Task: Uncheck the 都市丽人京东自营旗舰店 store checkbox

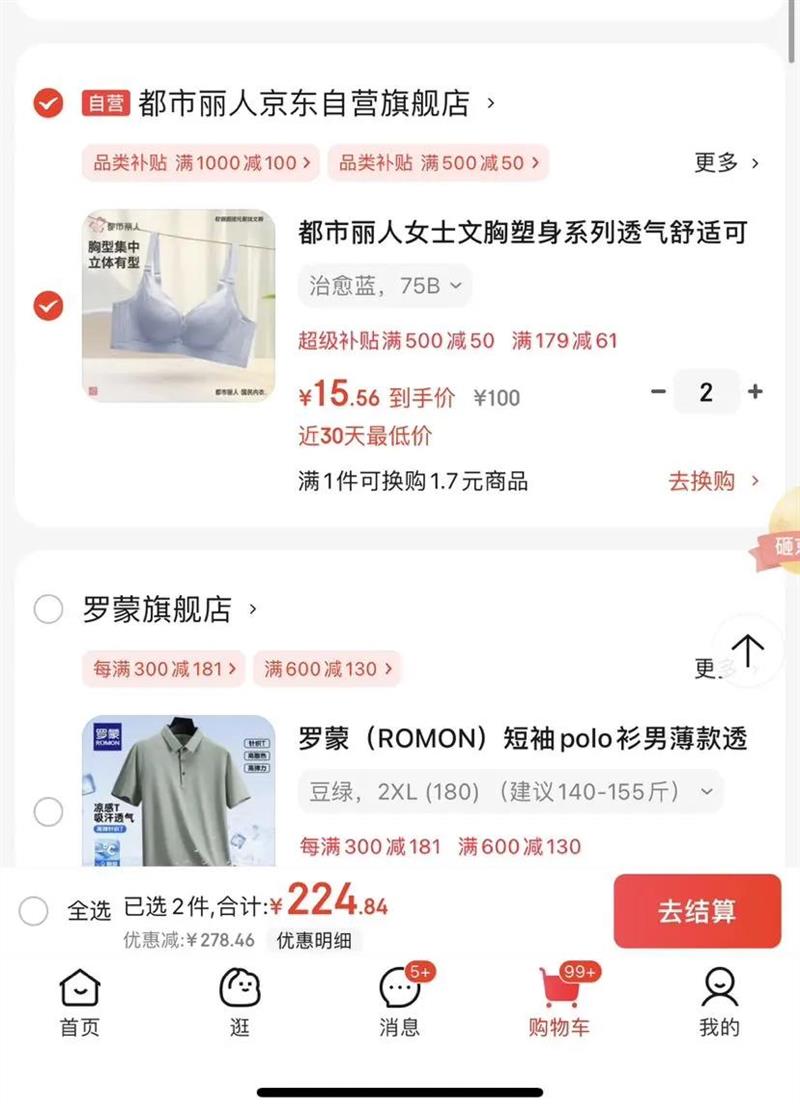Action: [x=48, y=104]
